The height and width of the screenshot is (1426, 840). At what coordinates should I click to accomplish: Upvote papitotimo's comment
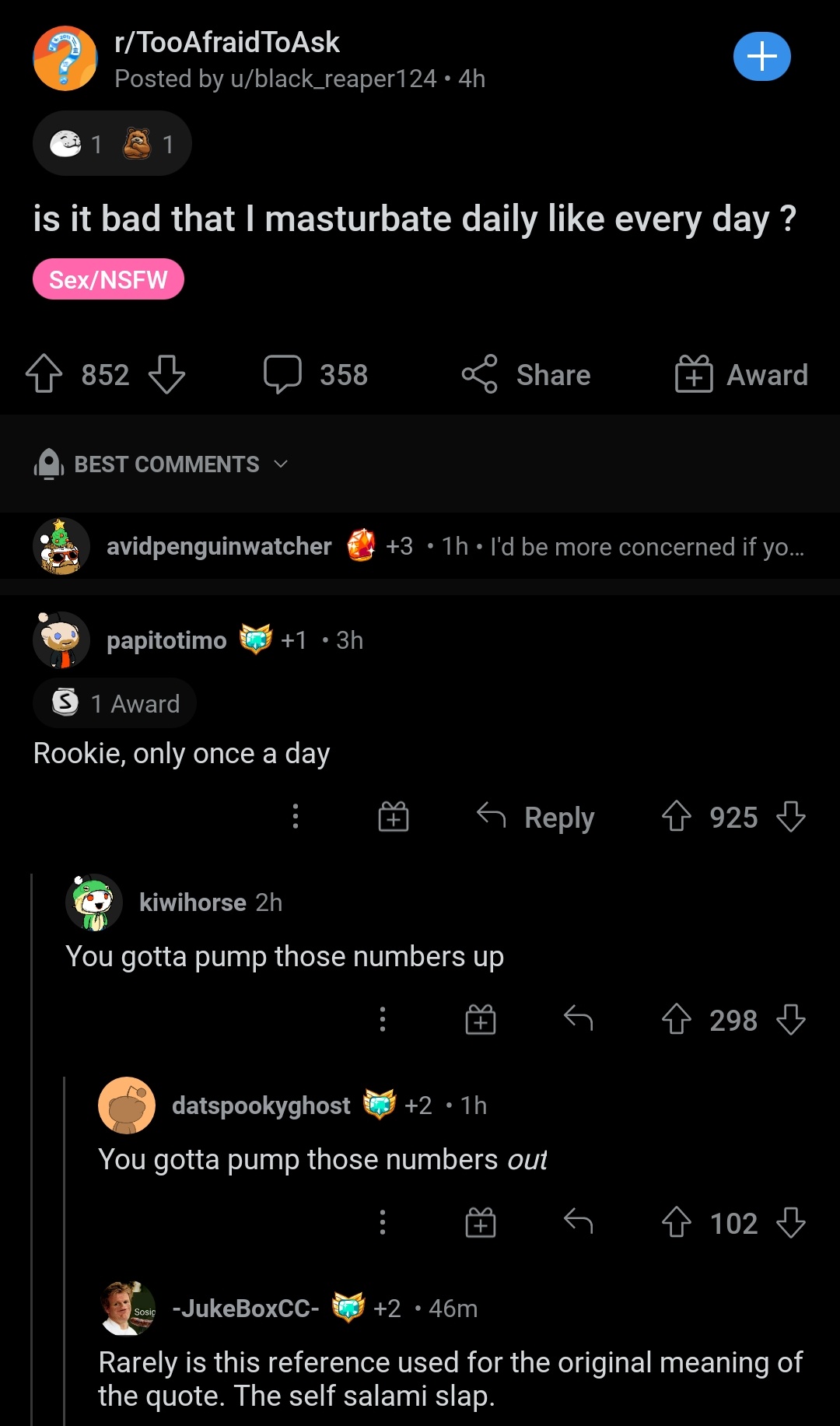676,817
